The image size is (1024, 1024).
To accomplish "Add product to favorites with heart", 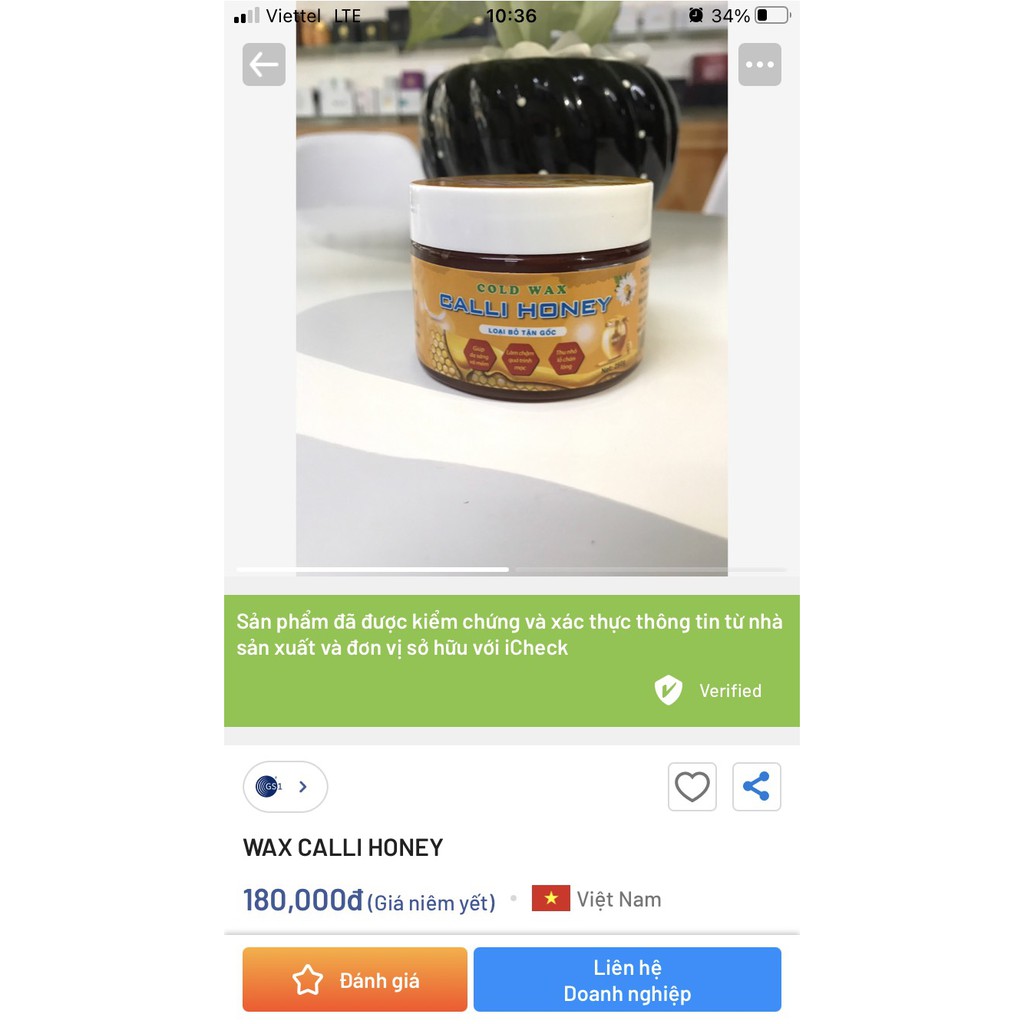I will [x=692, y=787].
